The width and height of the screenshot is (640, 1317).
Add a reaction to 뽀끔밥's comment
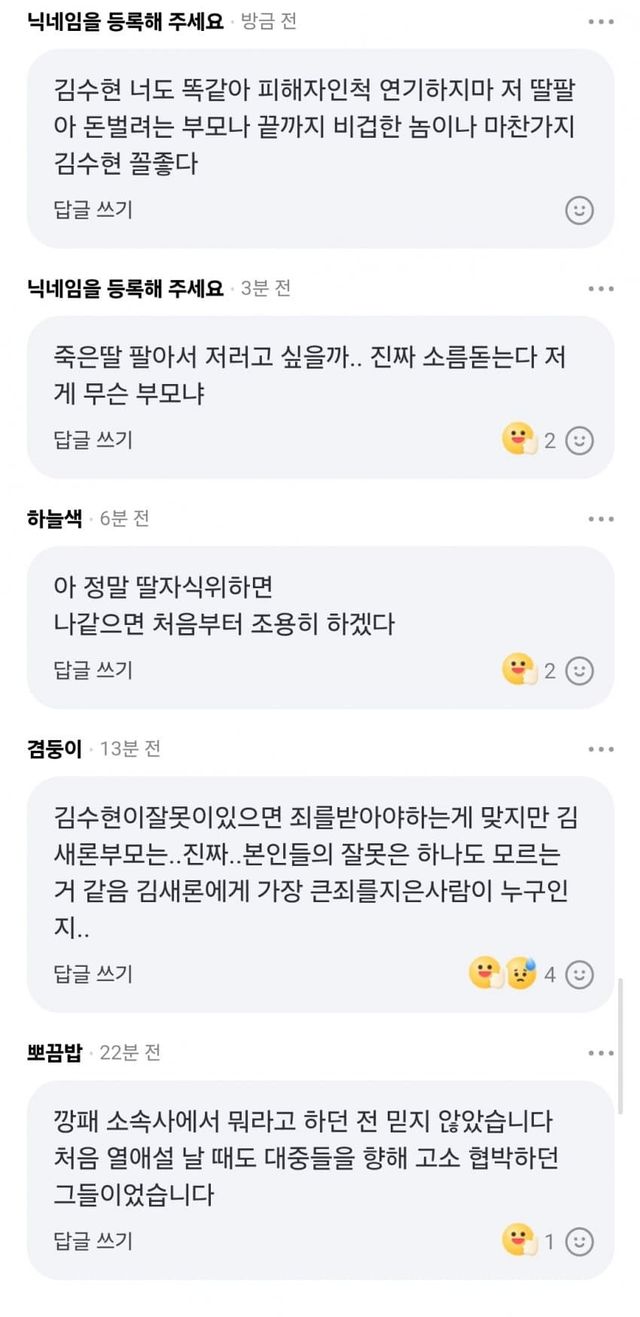coord(580,1241)
